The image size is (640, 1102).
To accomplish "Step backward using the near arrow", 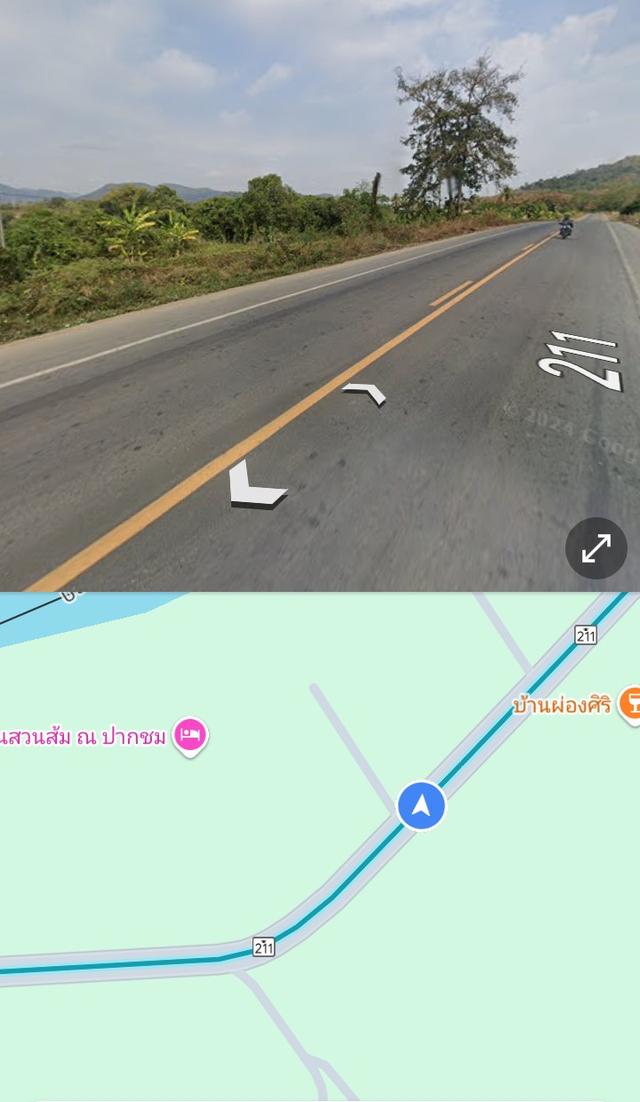I will coord(256,484).
